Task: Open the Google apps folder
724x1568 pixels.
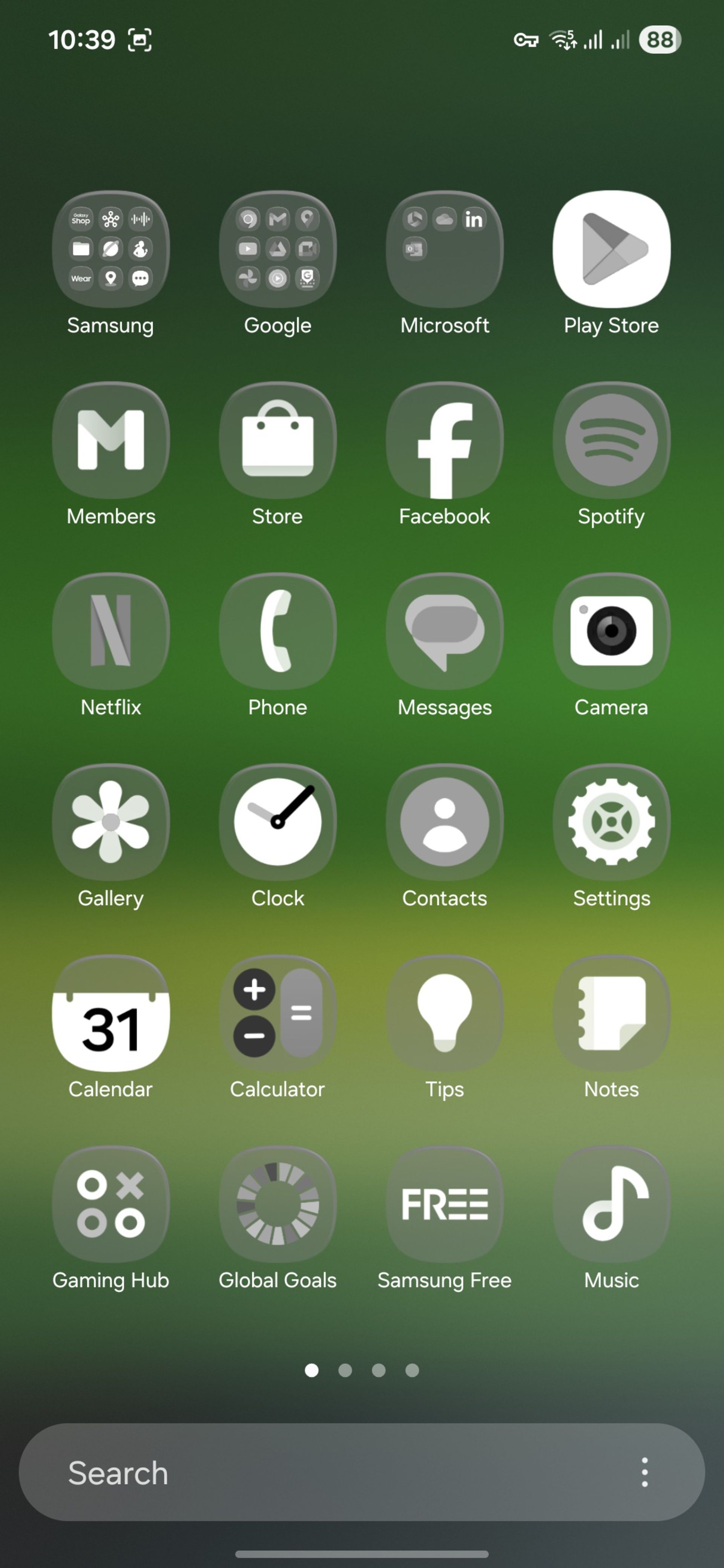Action: coord(278,250)
